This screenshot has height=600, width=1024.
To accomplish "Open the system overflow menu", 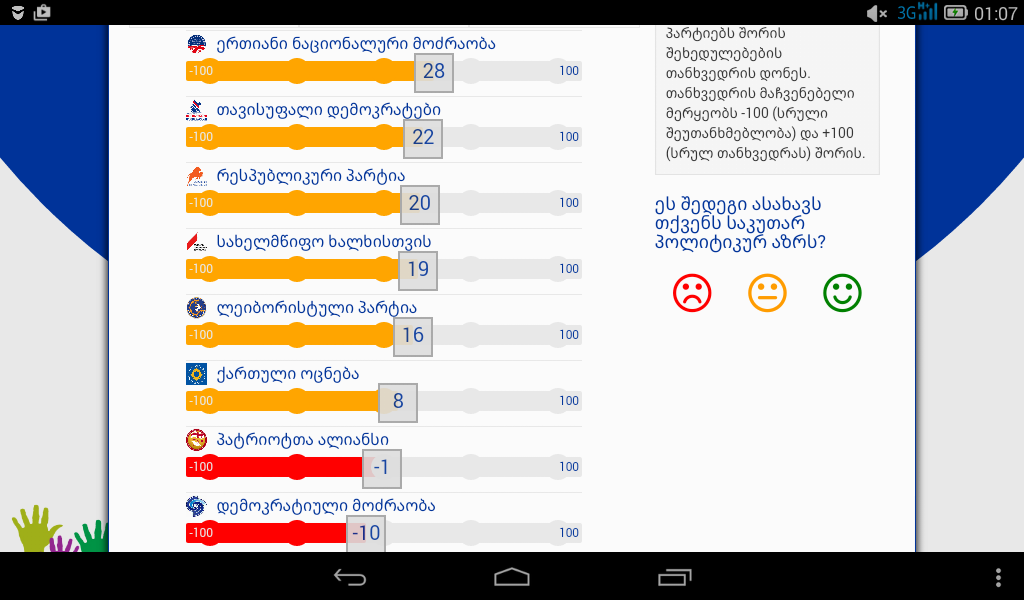I will (998, 577).
